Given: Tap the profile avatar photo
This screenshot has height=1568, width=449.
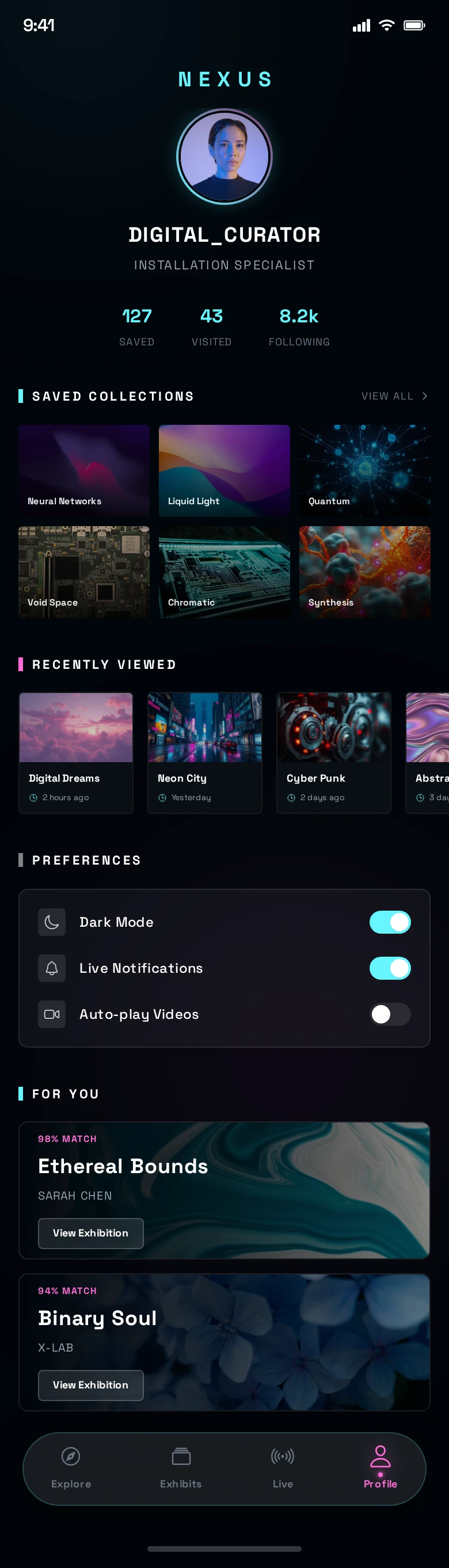Looking at the screenshot, I should 224,157.
